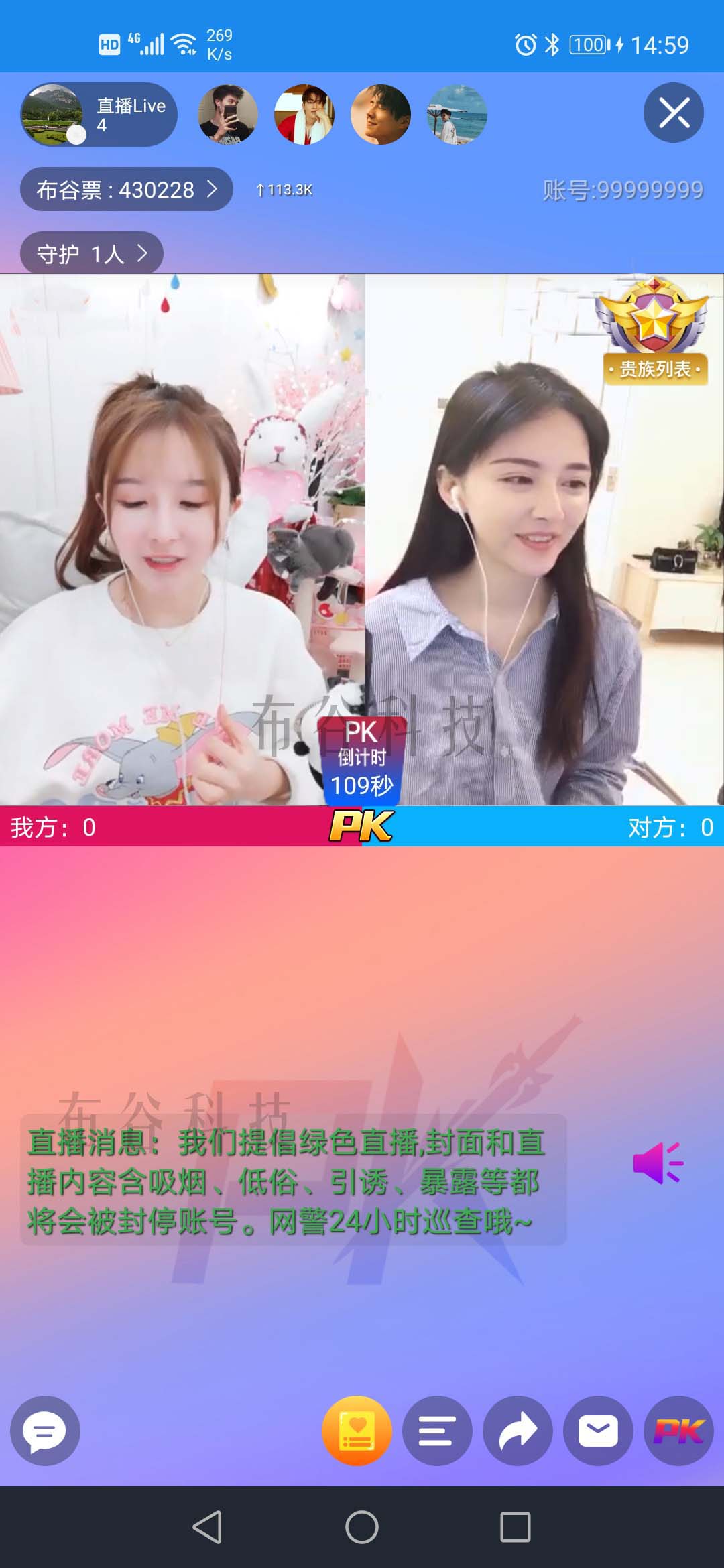Tap the first viewer avatar taking selfie
724x1568 pixels.
(x=228, y=115)
